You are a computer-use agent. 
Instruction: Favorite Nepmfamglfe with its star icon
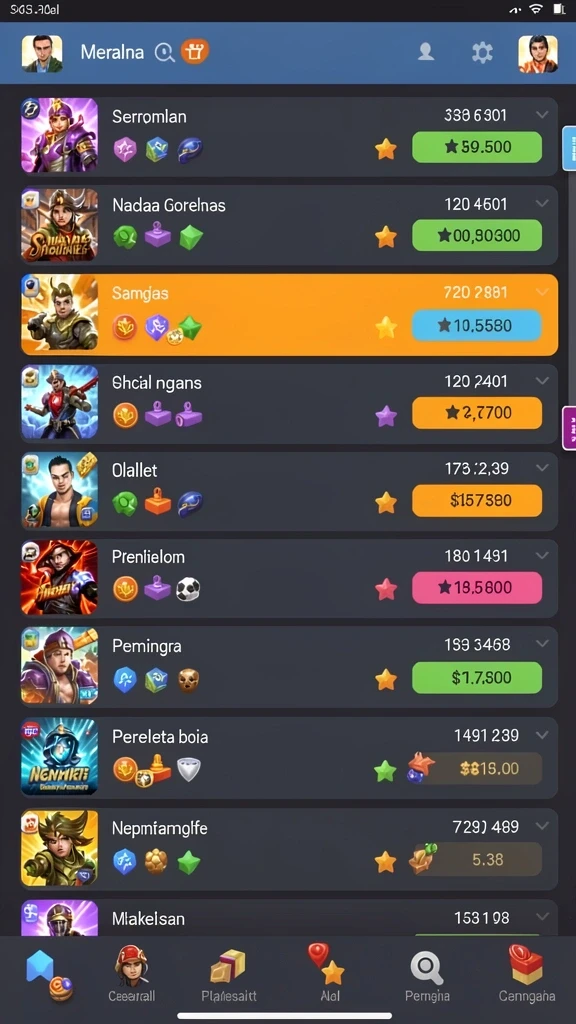(x=385, y=861)
